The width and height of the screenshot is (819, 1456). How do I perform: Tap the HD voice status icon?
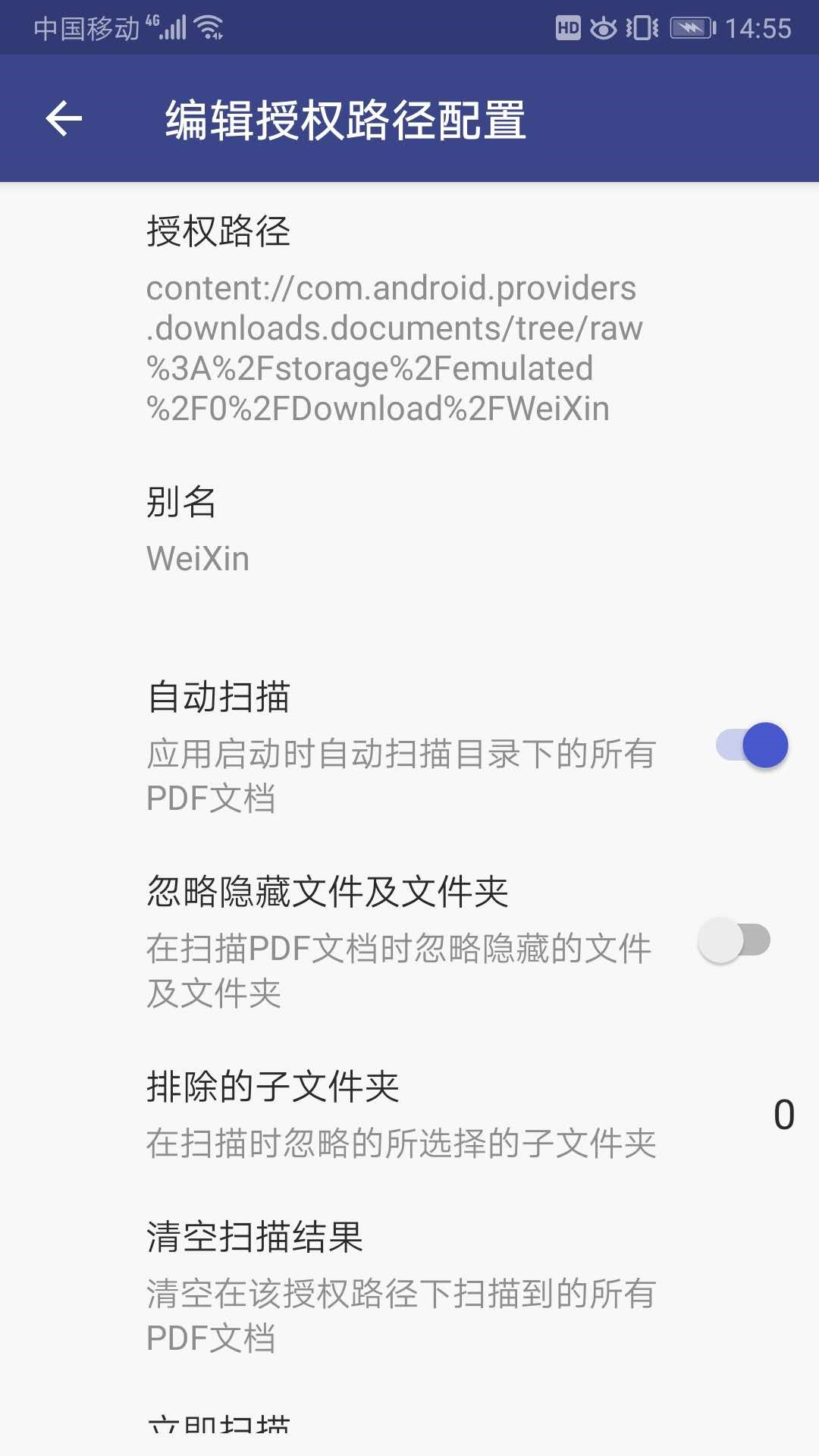pos(569,27)
